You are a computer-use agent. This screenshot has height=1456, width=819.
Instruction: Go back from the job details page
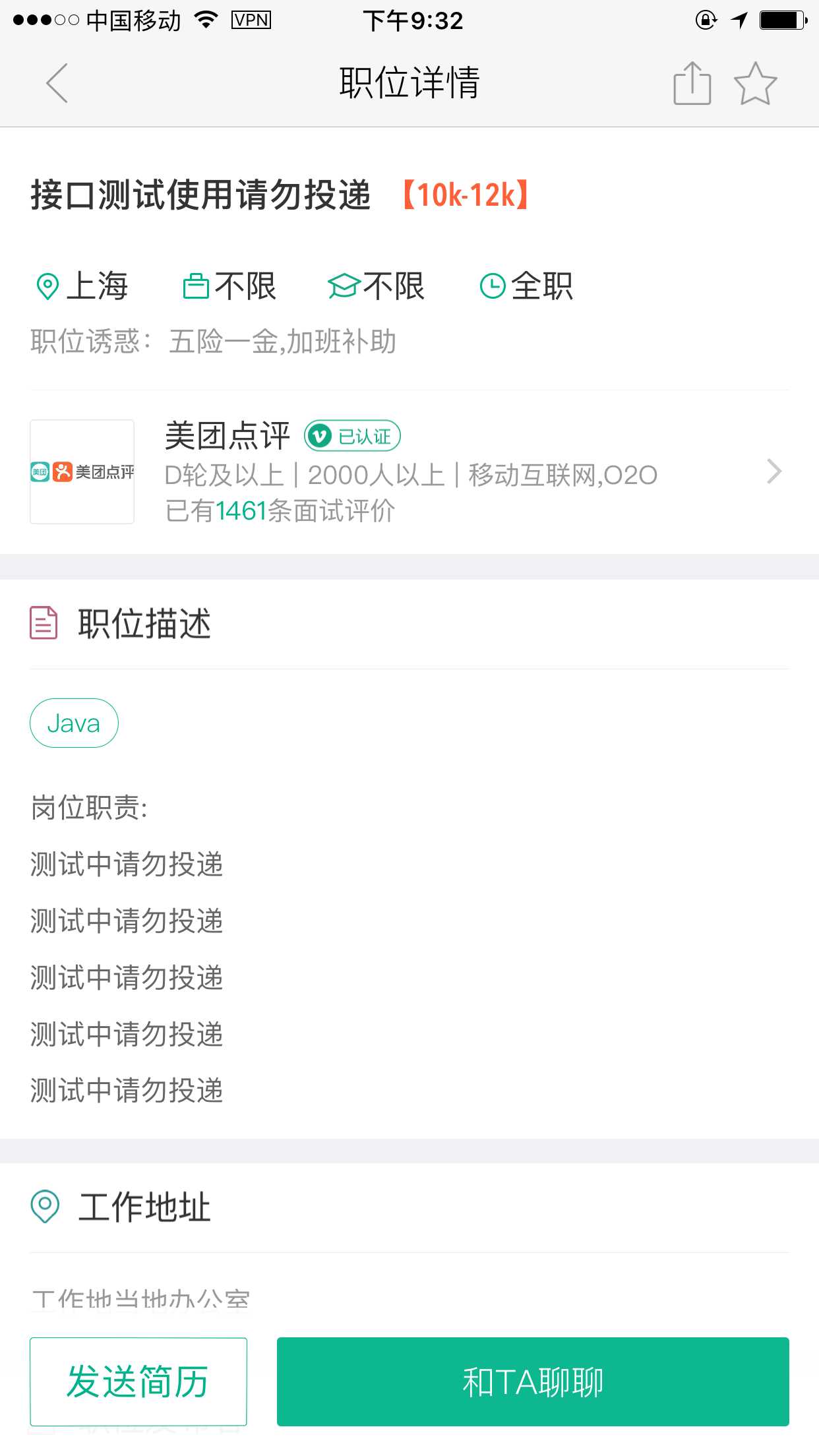(x=57, y=83)
